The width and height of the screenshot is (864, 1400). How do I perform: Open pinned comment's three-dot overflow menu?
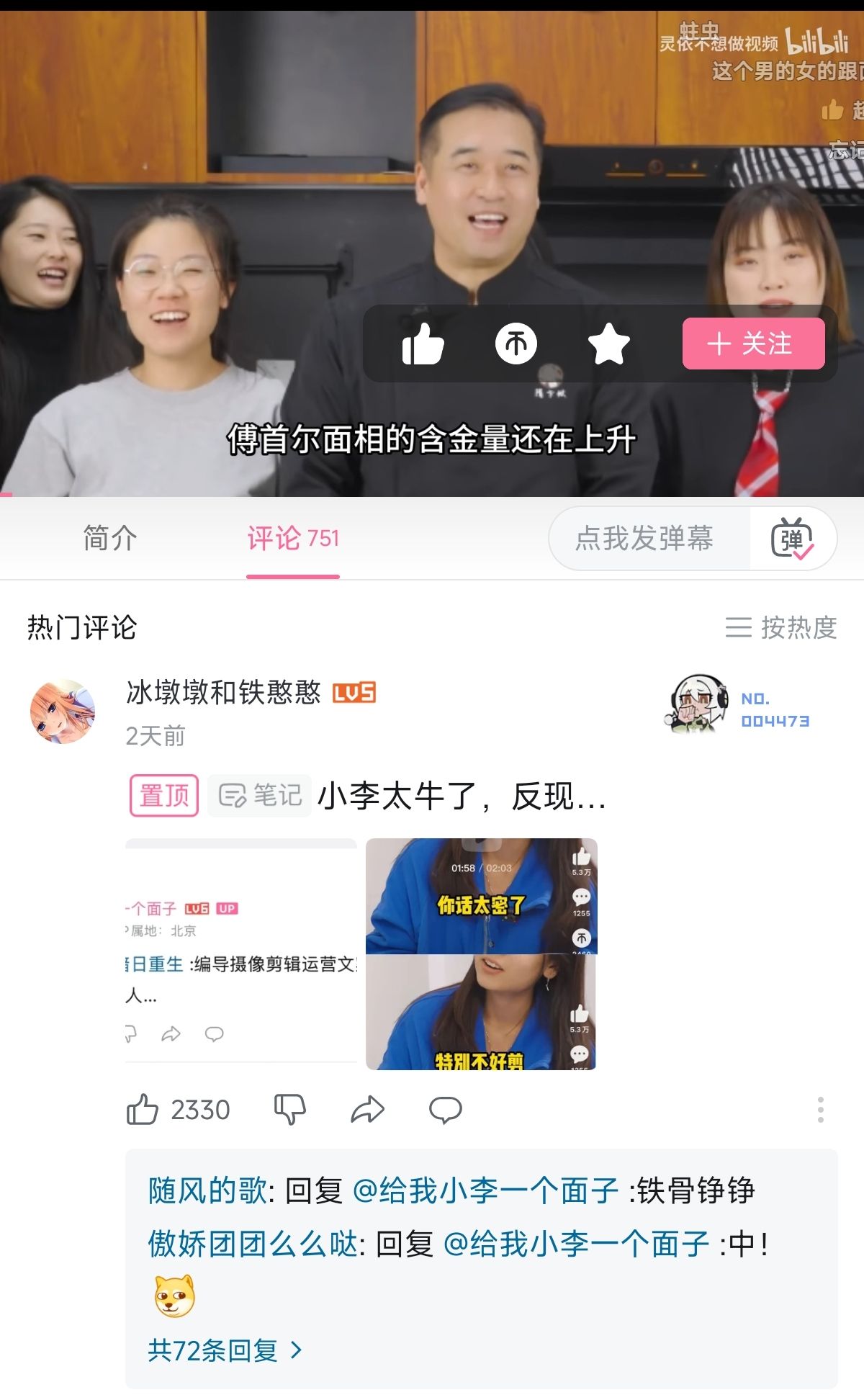pos(820,1110)
